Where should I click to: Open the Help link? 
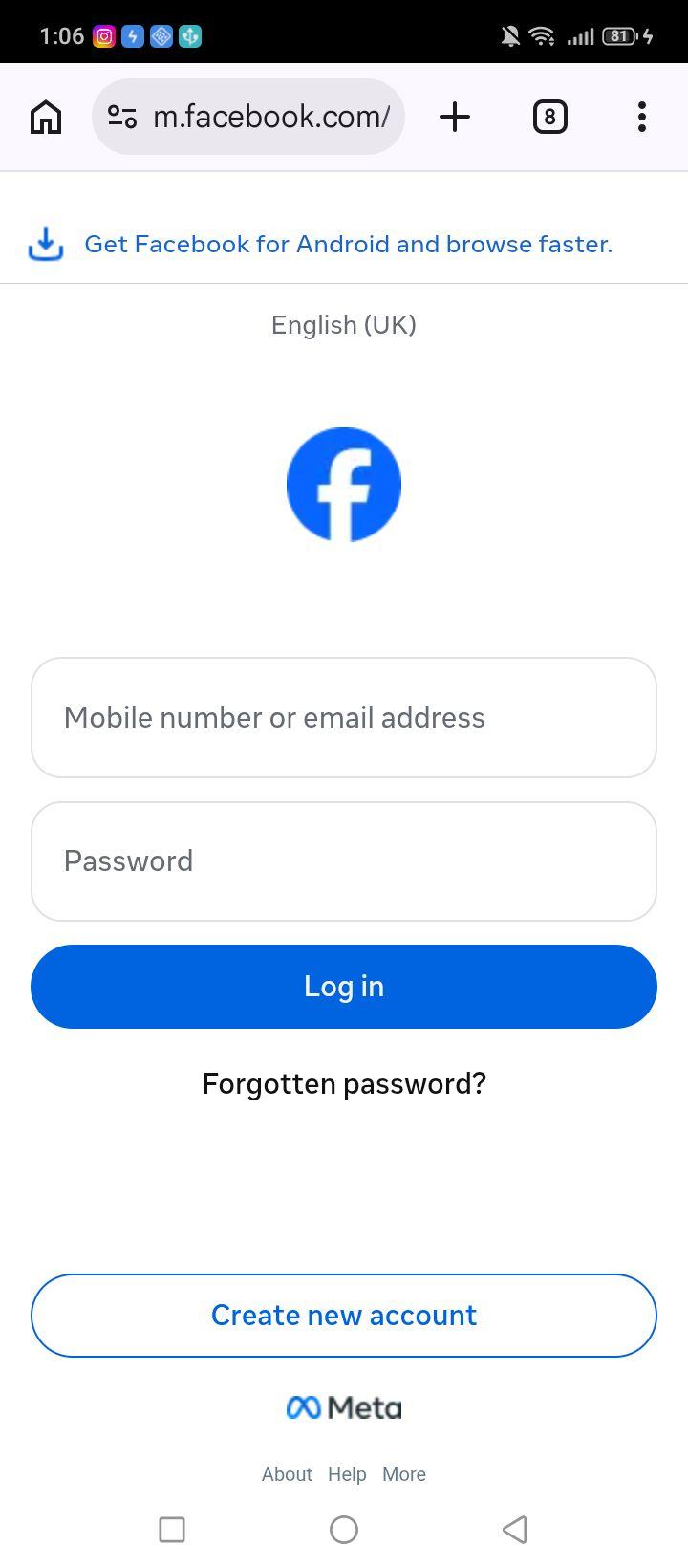(347, 1474)
